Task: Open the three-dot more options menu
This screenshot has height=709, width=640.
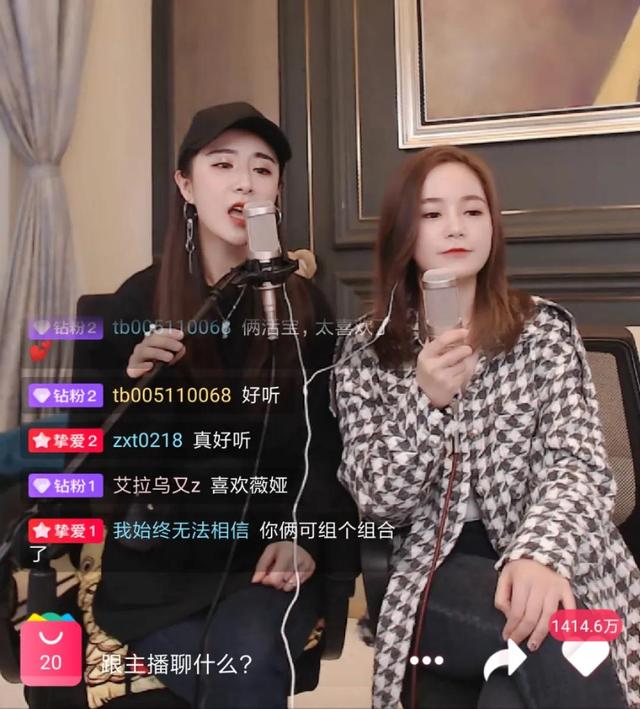Action: (x=426, y=660)
